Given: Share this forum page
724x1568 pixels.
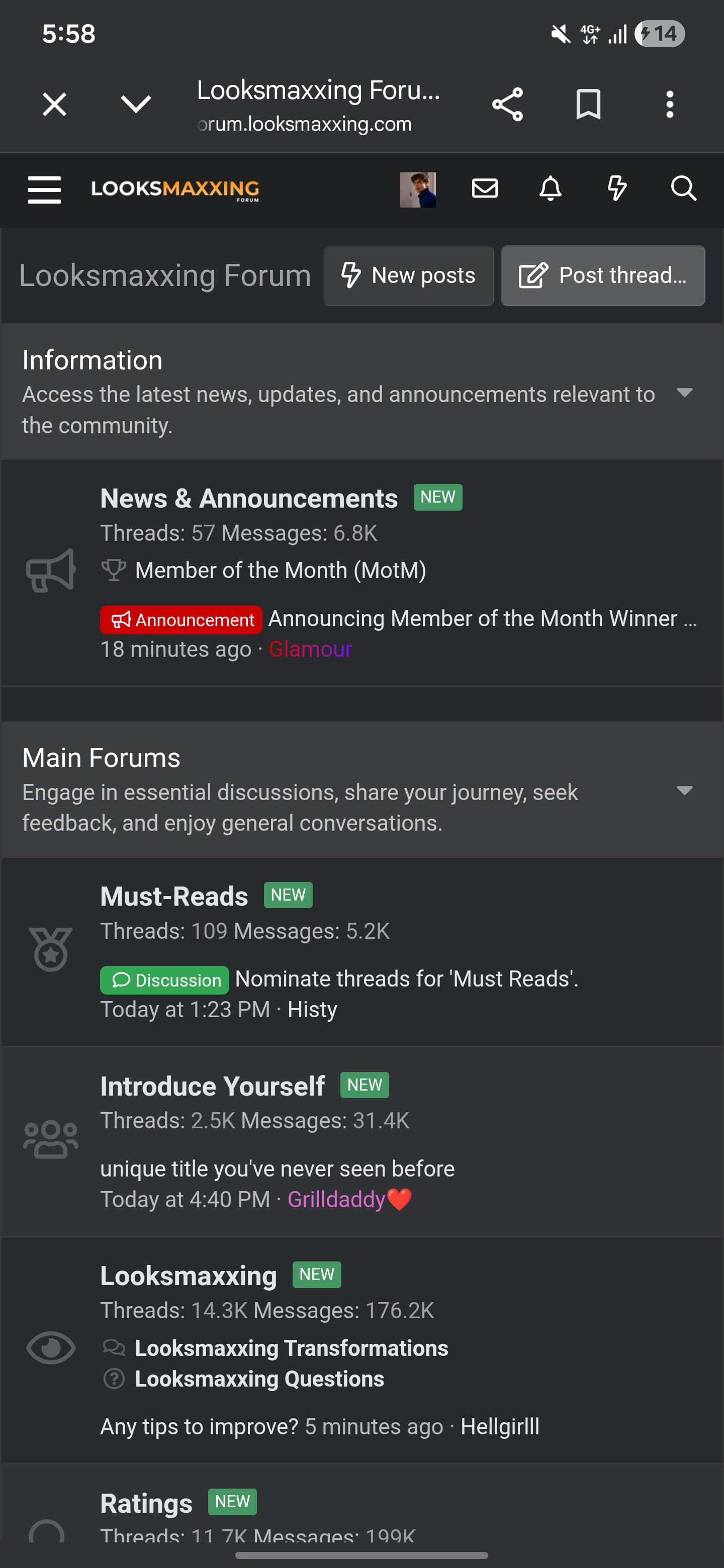Looking at the screenshot, I should [x=507, y=104].
